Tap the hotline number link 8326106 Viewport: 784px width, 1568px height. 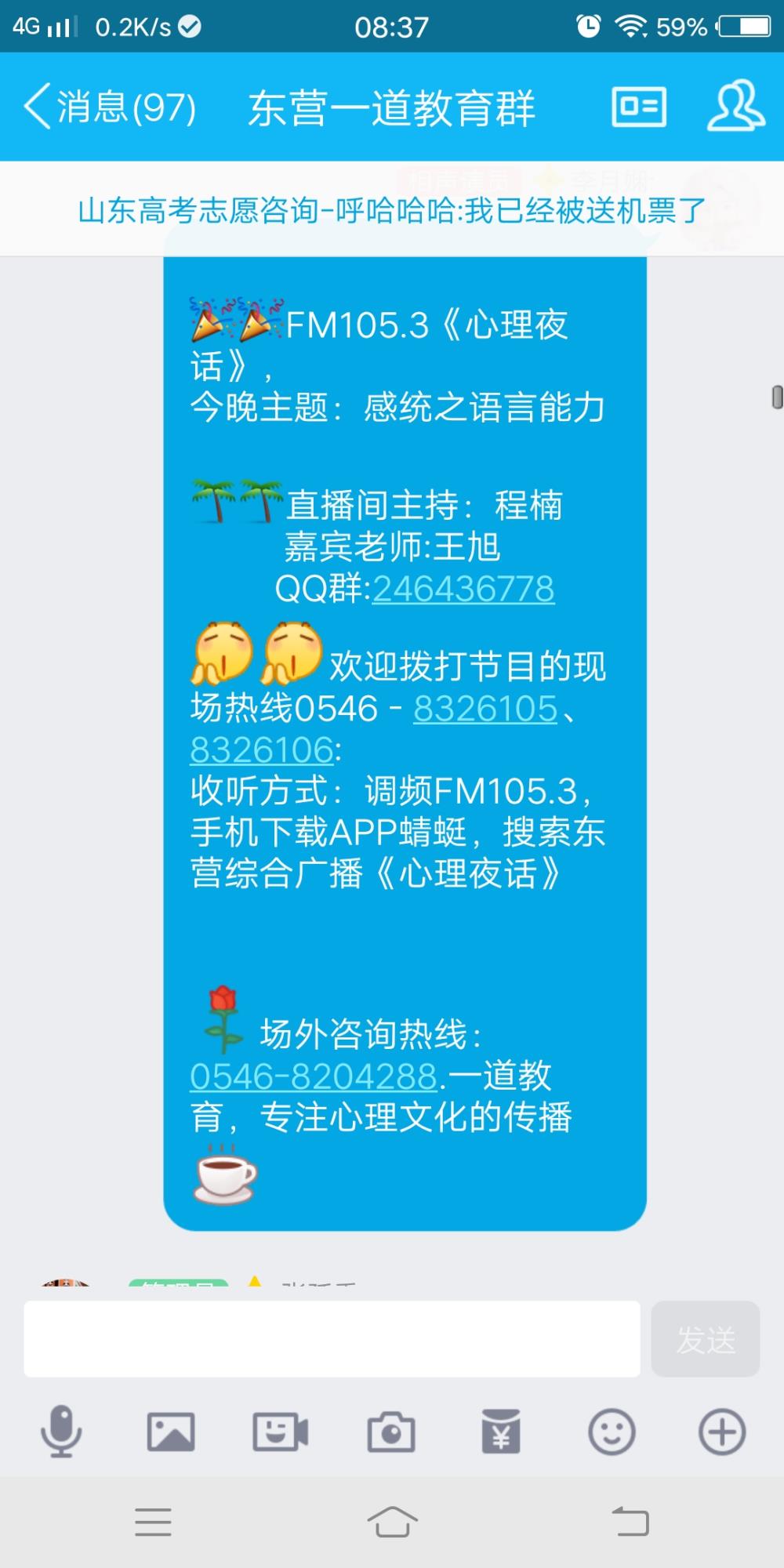tap(262, 750)
